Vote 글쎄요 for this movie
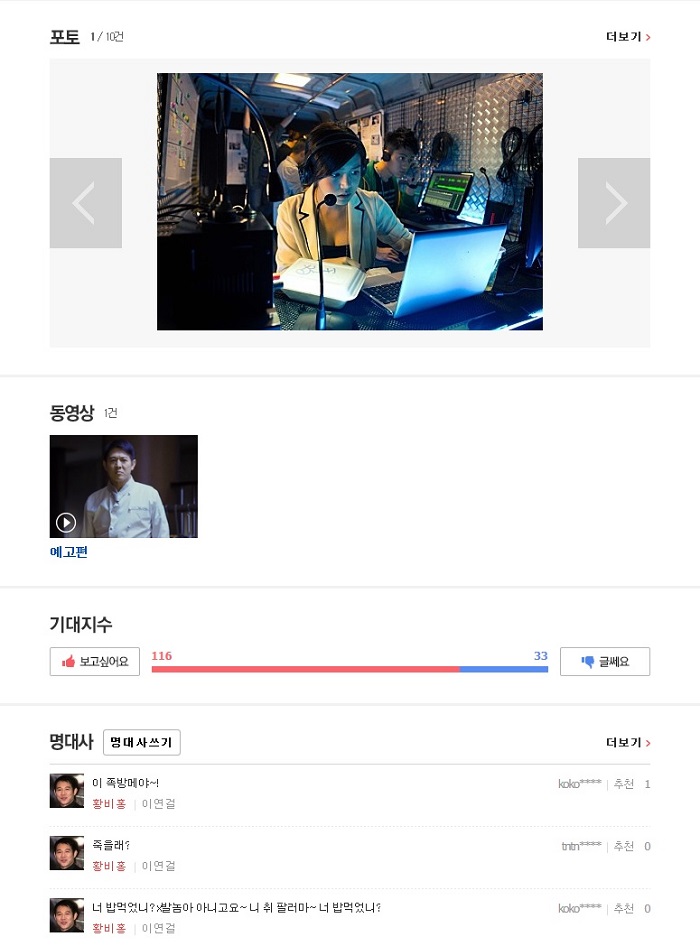This screenshot has height=946, width=700. pyautogui.click(x=604, y=661)
